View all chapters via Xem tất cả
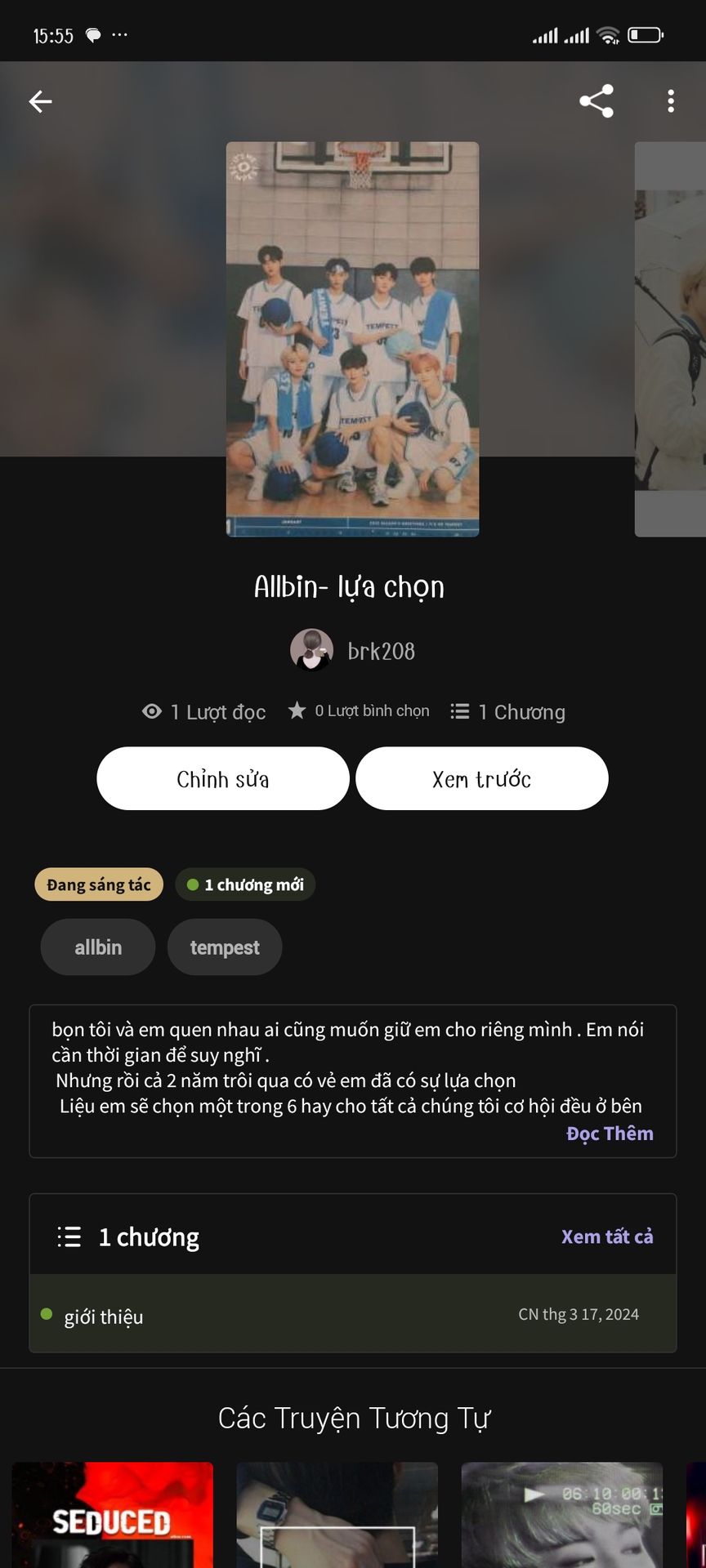 point(607,1236)
